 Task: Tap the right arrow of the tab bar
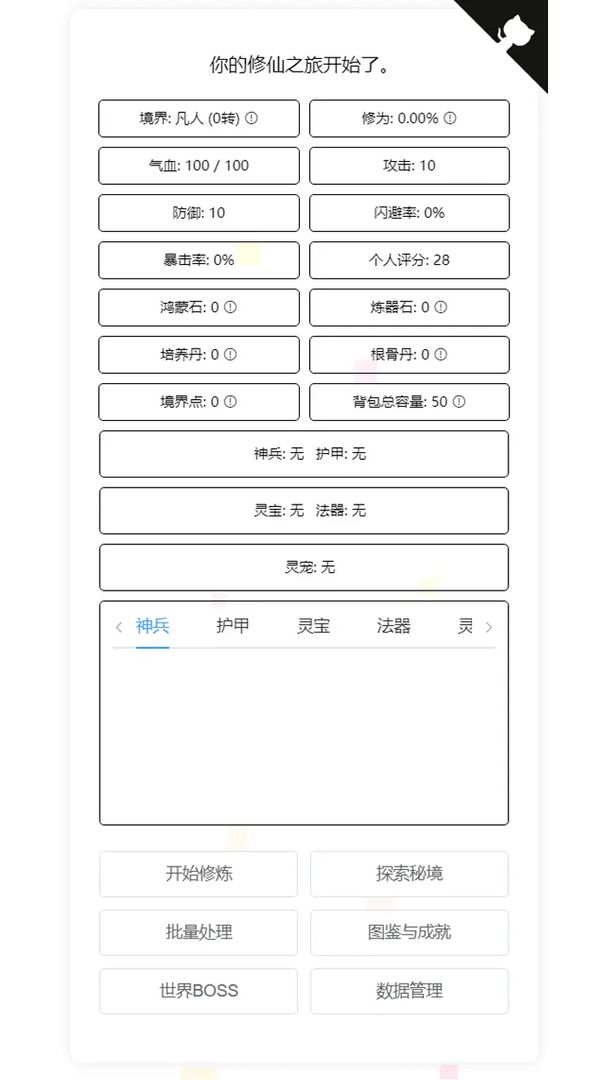click(x=489, y=627)
